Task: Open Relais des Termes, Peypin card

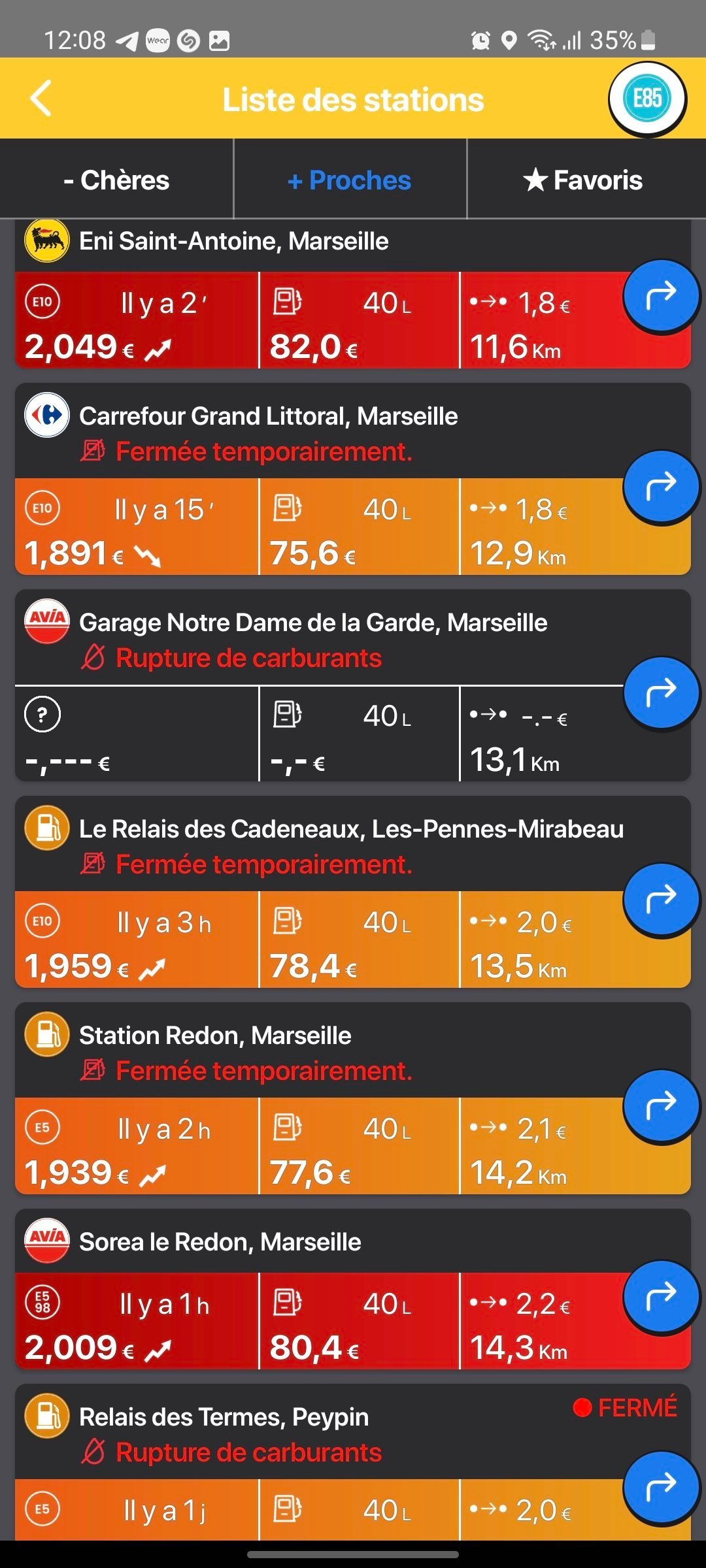Action: 353,1462
